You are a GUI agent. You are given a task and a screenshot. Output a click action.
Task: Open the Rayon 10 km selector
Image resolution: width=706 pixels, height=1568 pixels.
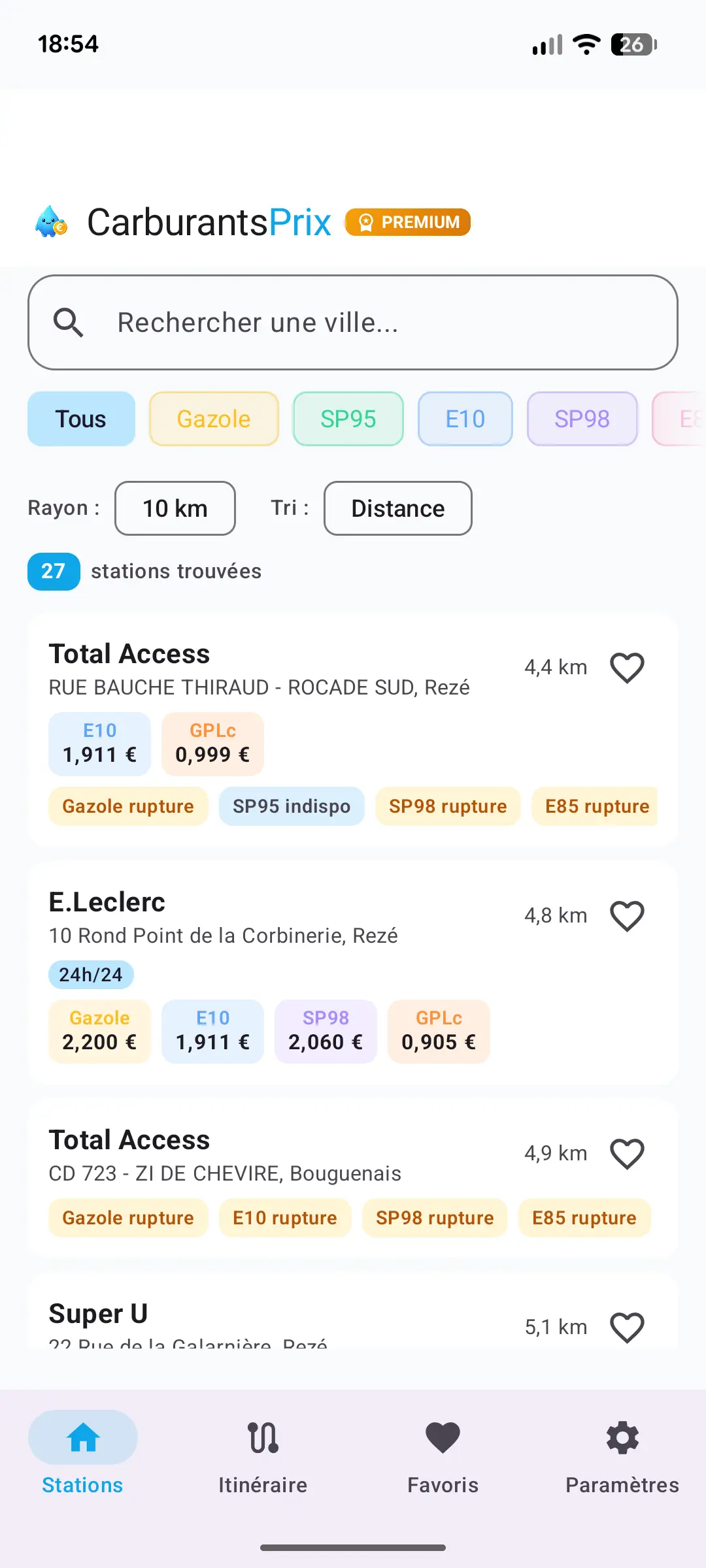175,508
